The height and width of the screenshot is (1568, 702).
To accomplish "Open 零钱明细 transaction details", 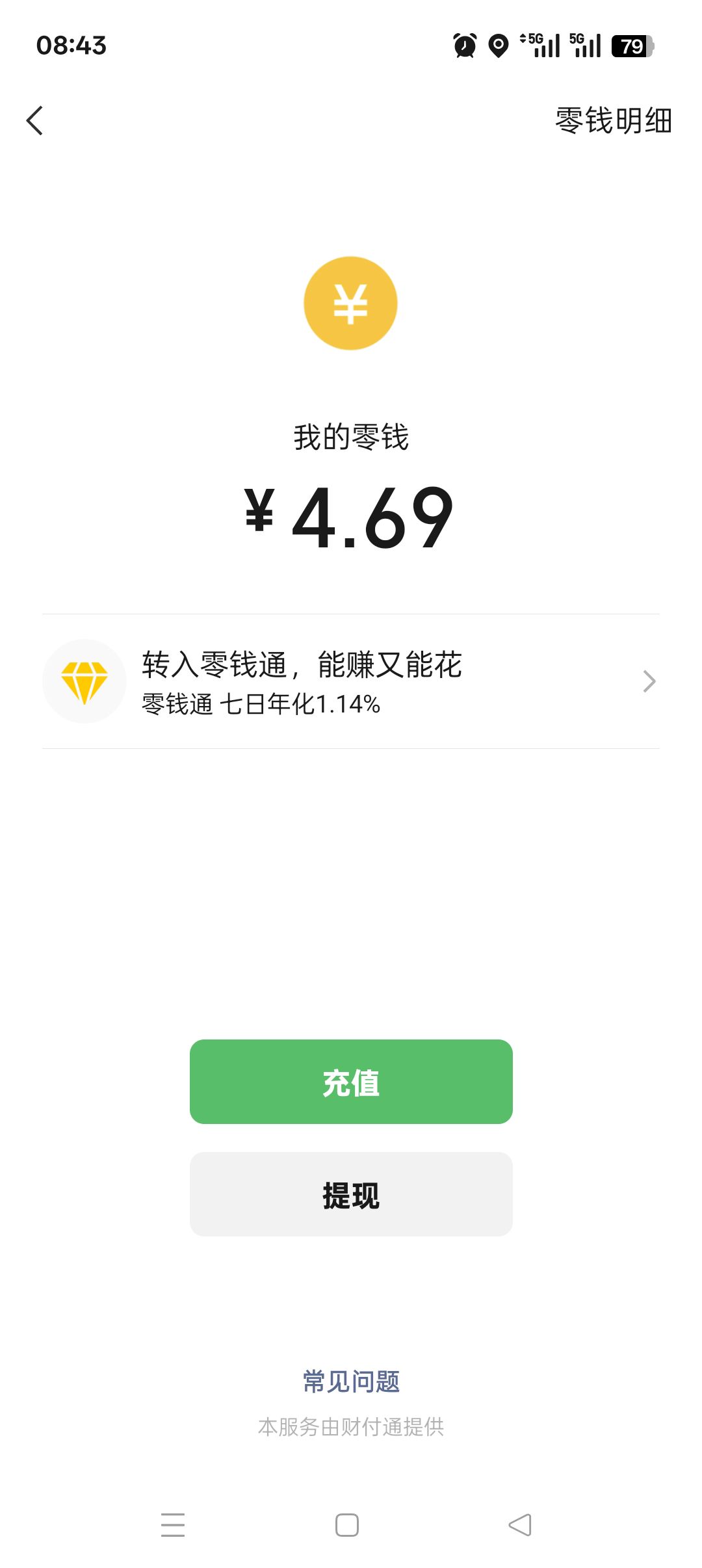I will (614, 121).
